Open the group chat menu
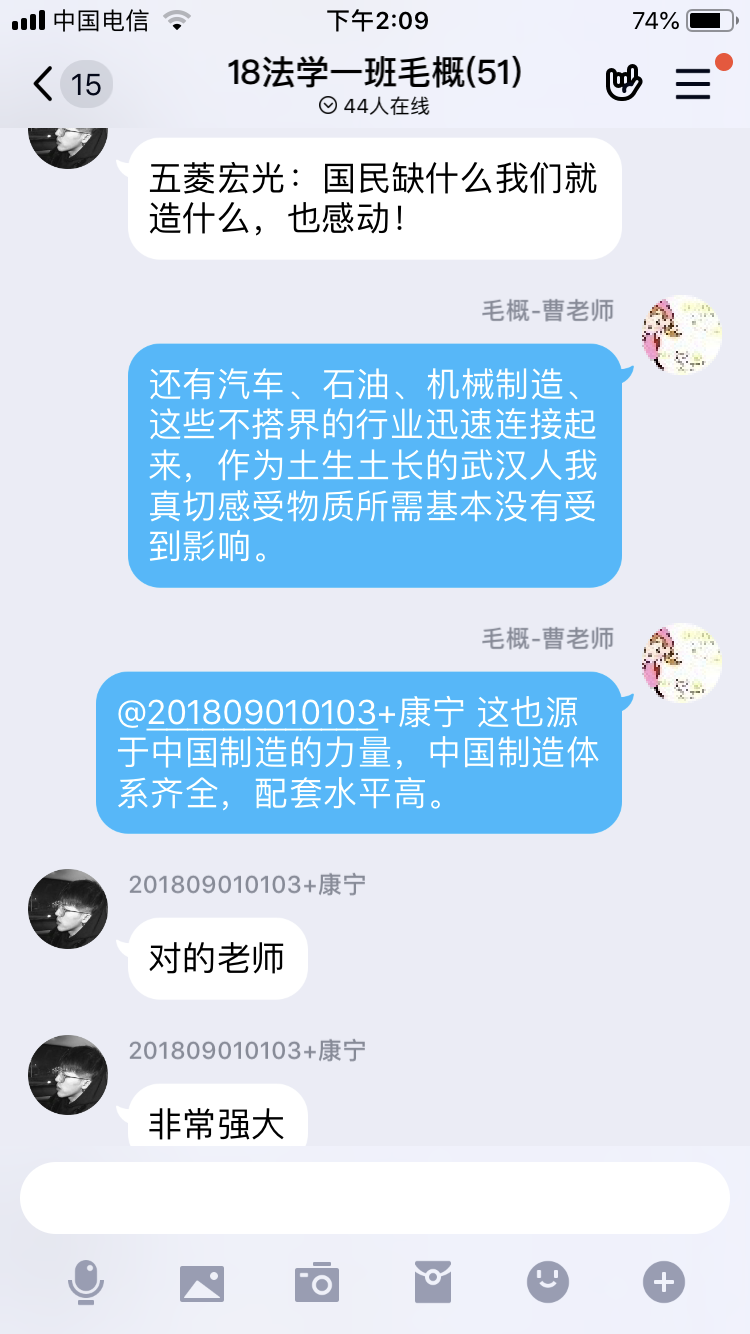The height and width of the screenshot is (1334, 750). (x=693, y=84)
